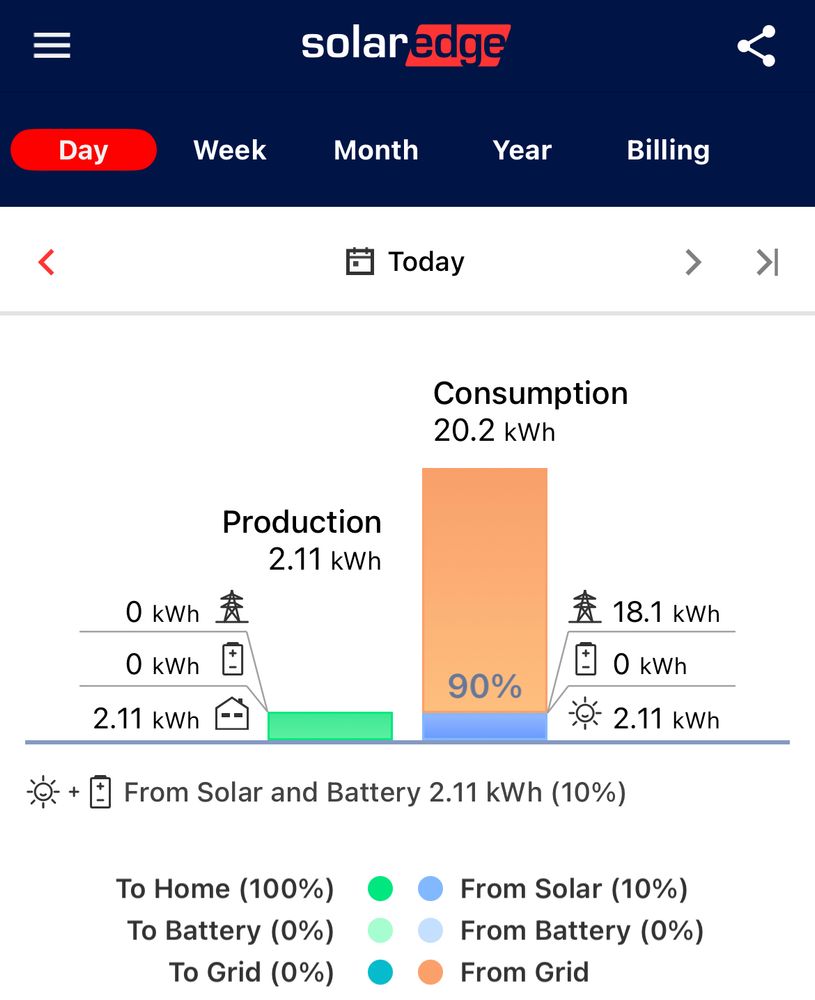Switch to the Month view
Image resolution: width=815 pixels, height=1000 pixels.
pos(376,150)
